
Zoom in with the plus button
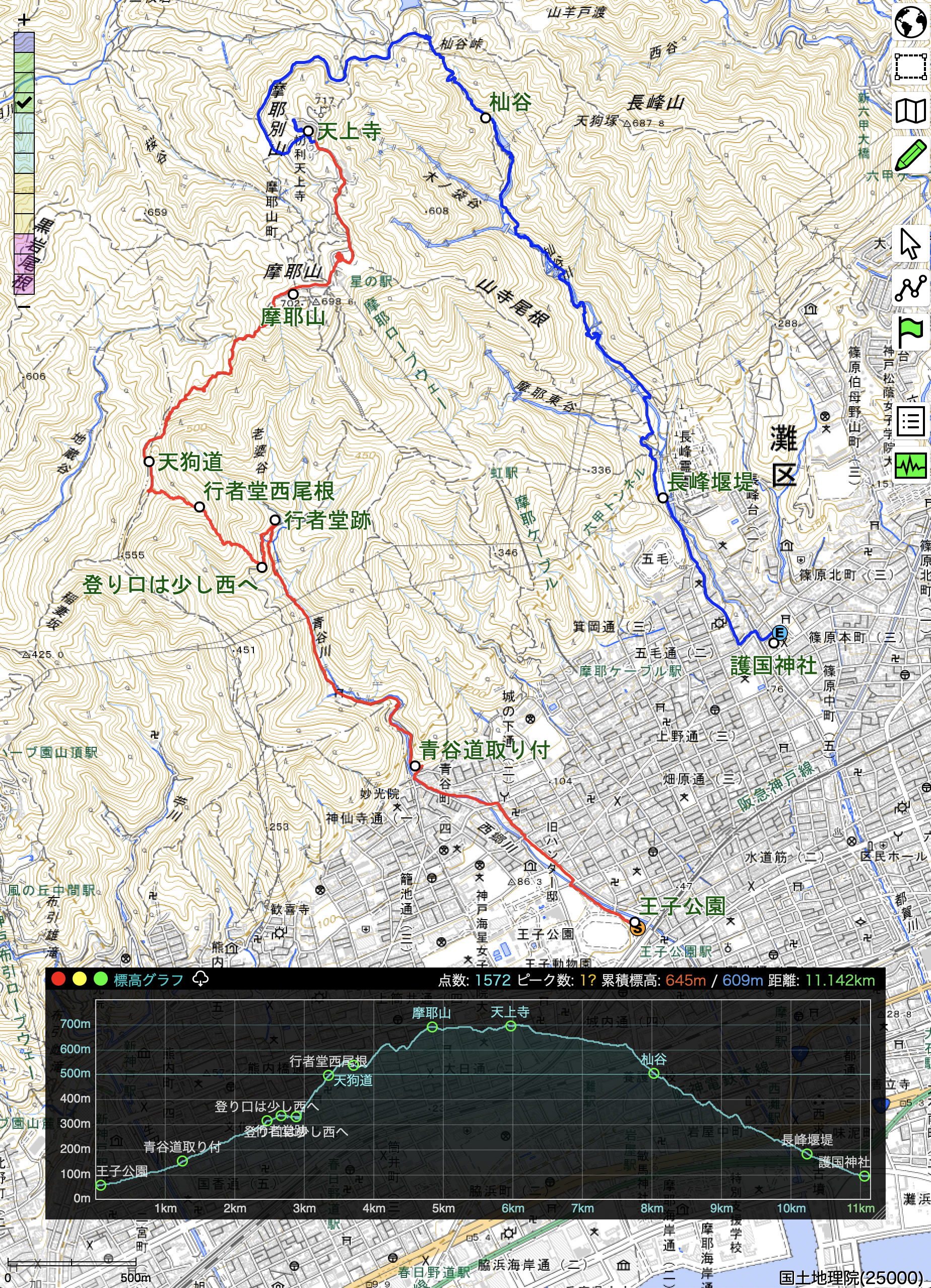coord(24,21)
